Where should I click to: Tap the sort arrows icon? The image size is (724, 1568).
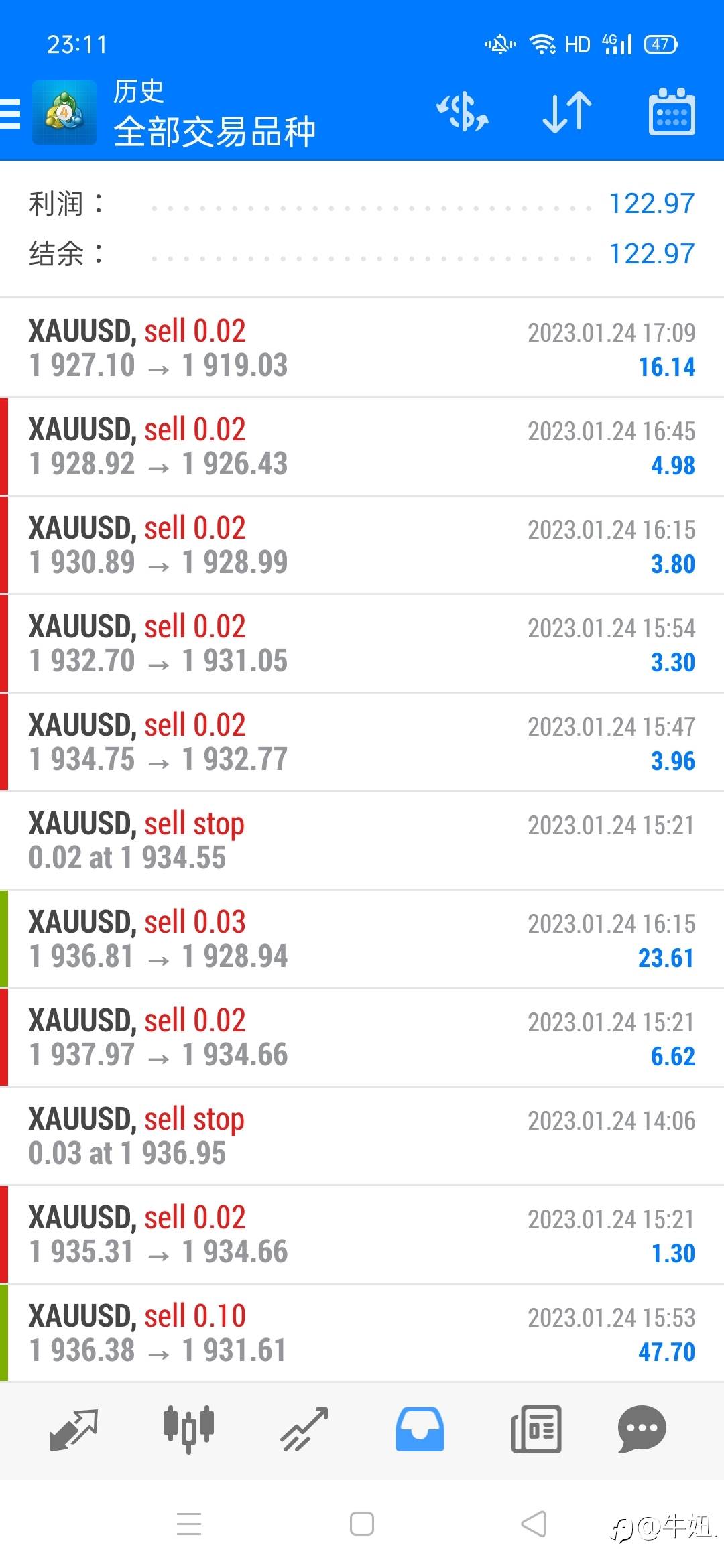567,112
